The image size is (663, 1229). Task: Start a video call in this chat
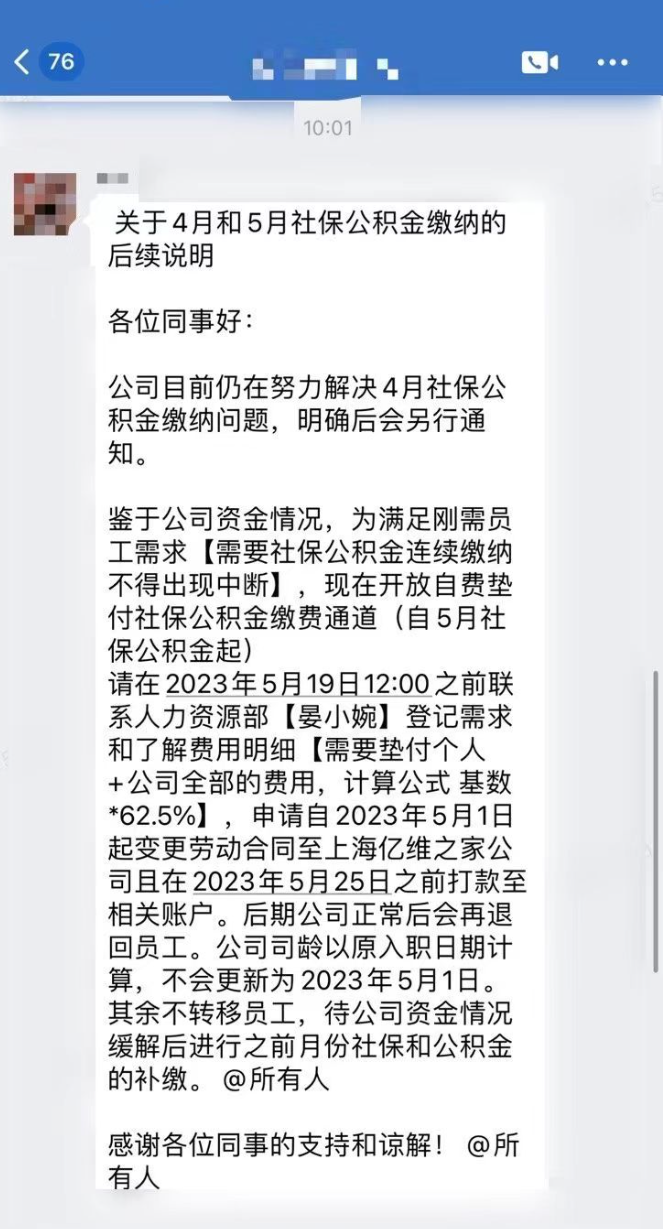540,62
